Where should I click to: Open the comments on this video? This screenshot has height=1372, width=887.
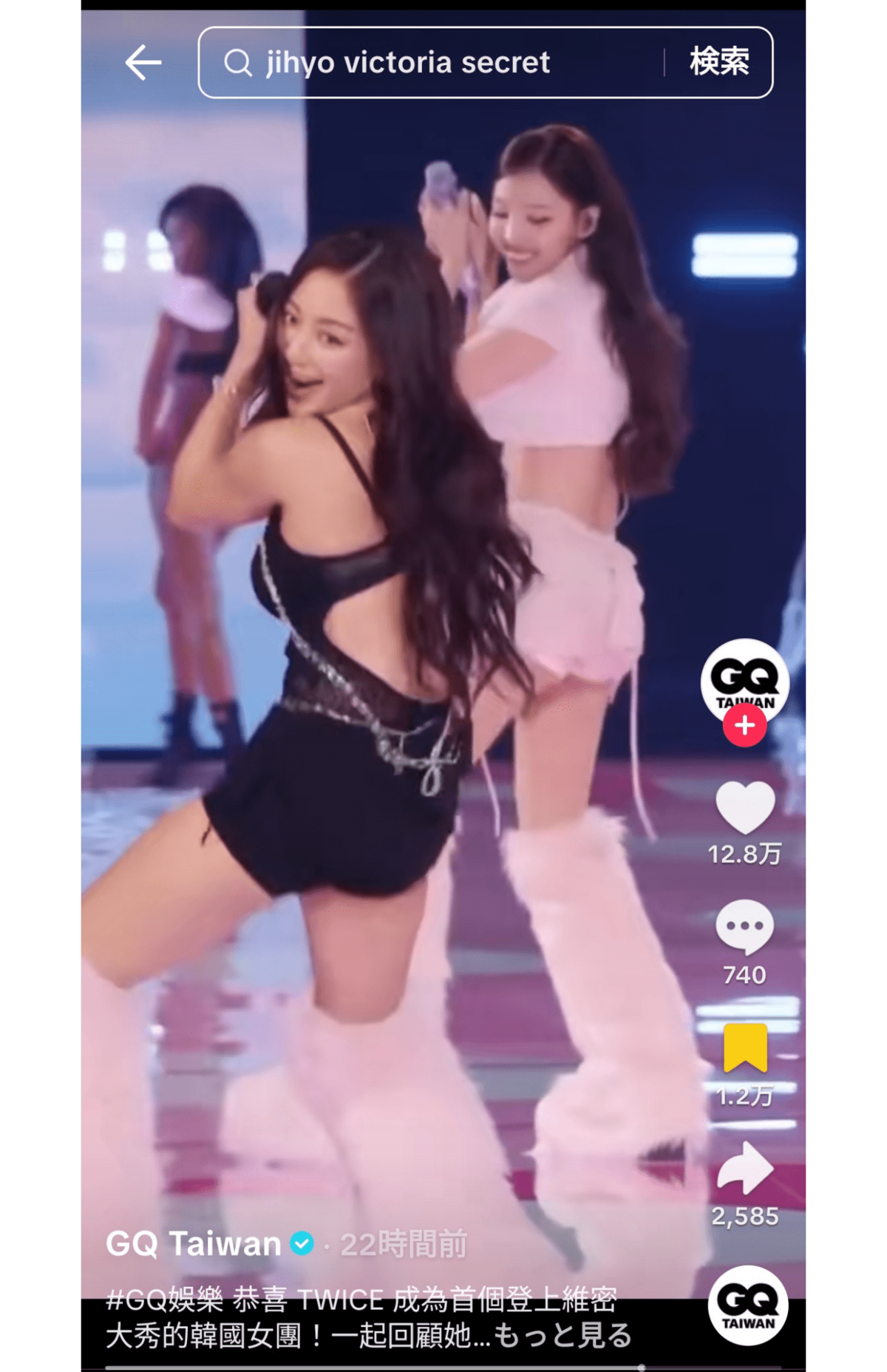pos(744,927)
